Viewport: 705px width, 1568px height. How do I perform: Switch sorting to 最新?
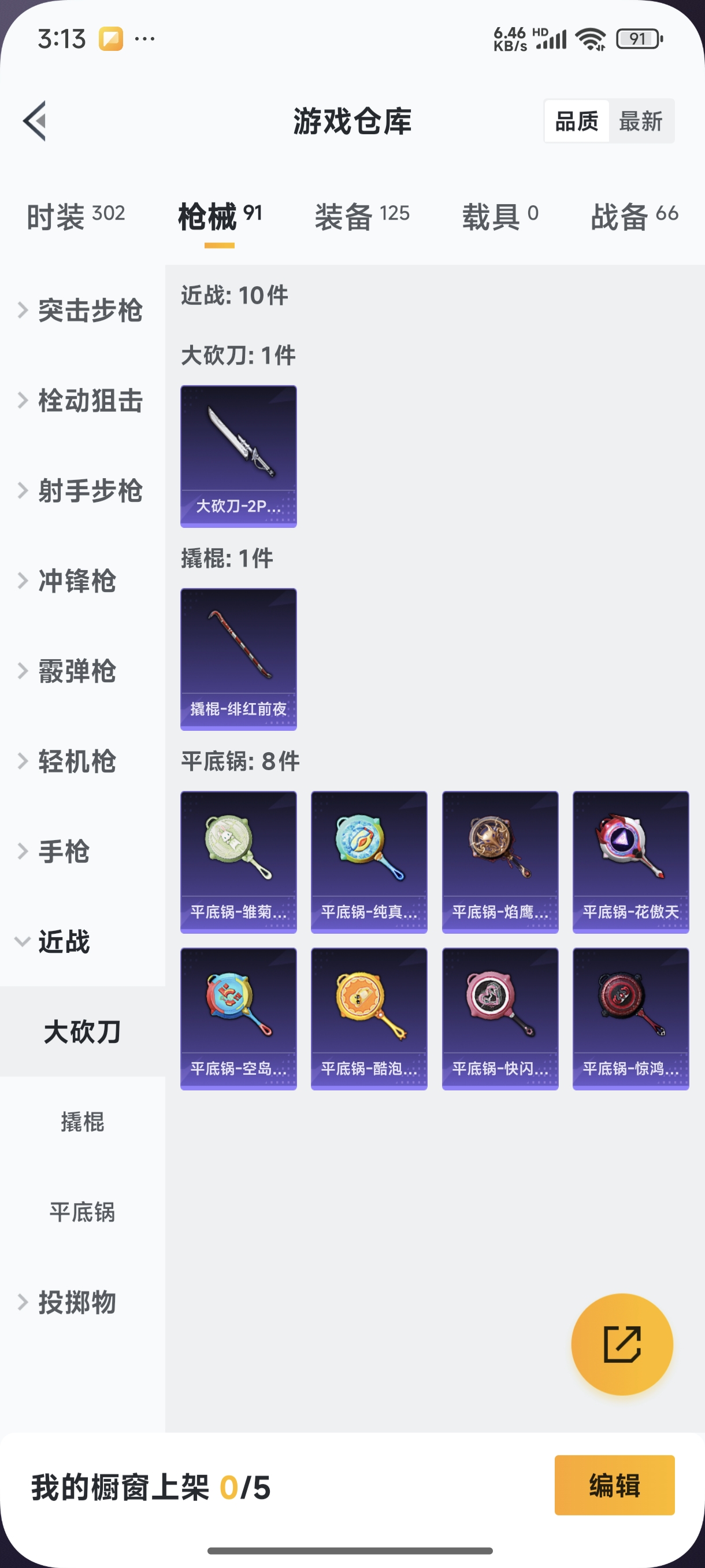tap(641, 120)
